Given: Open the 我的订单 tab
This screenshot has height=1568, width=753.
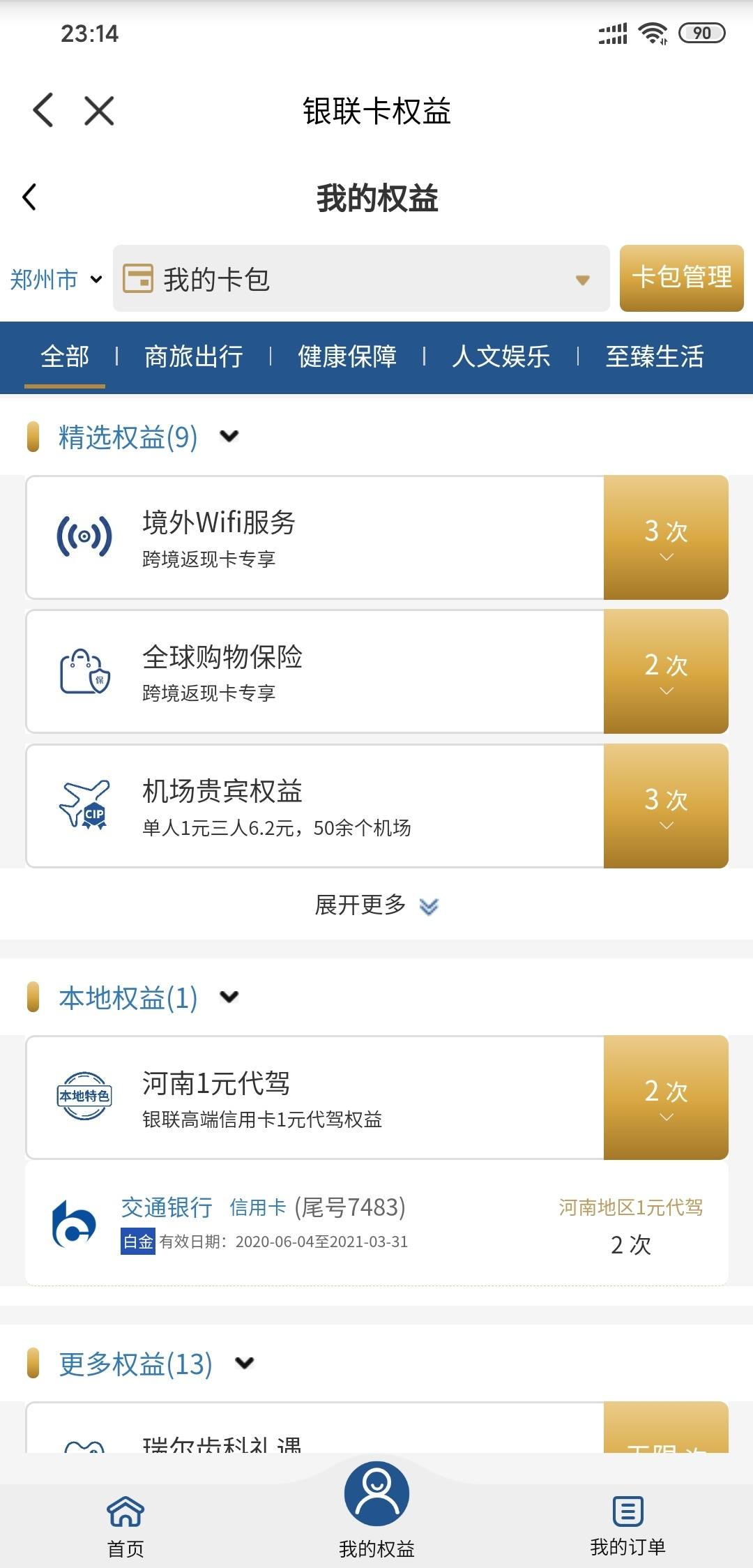Looking at the screenshot, I should click(627, 1526).
